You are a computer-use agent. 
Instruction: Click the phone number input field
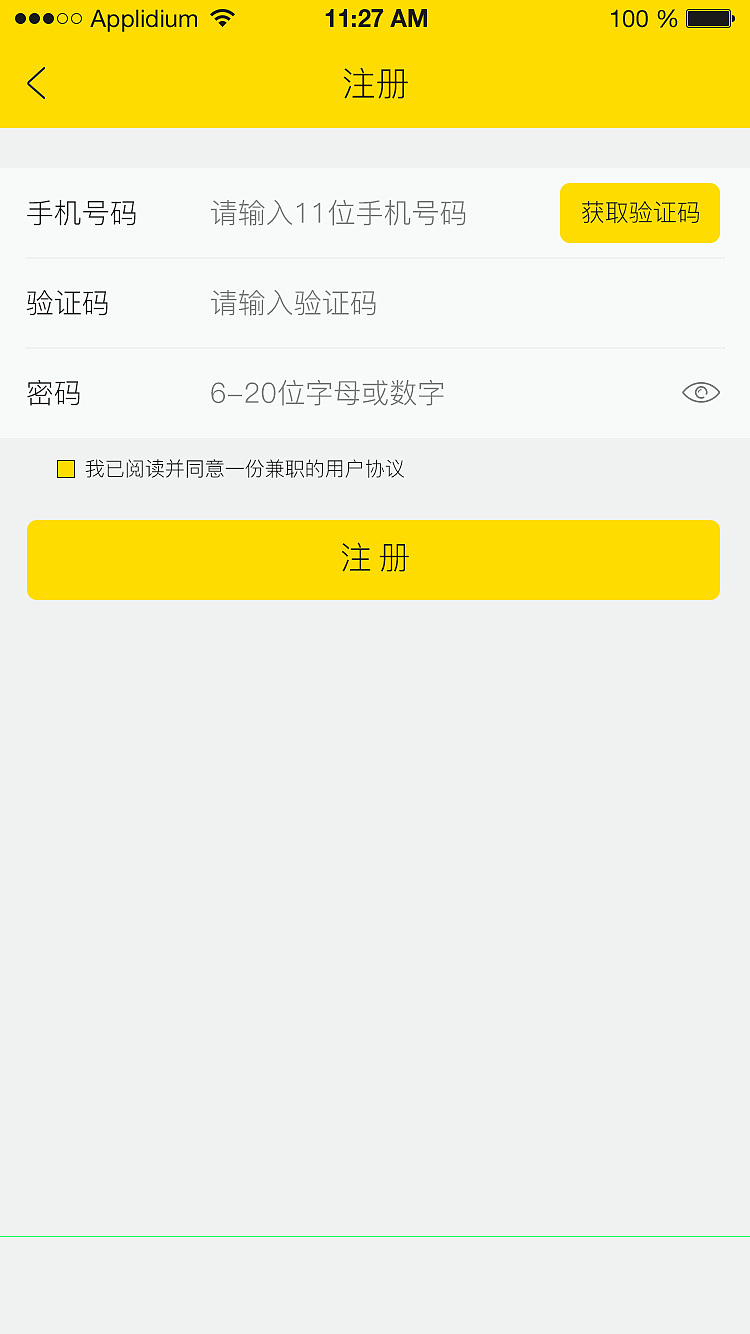tap(350, 213)
